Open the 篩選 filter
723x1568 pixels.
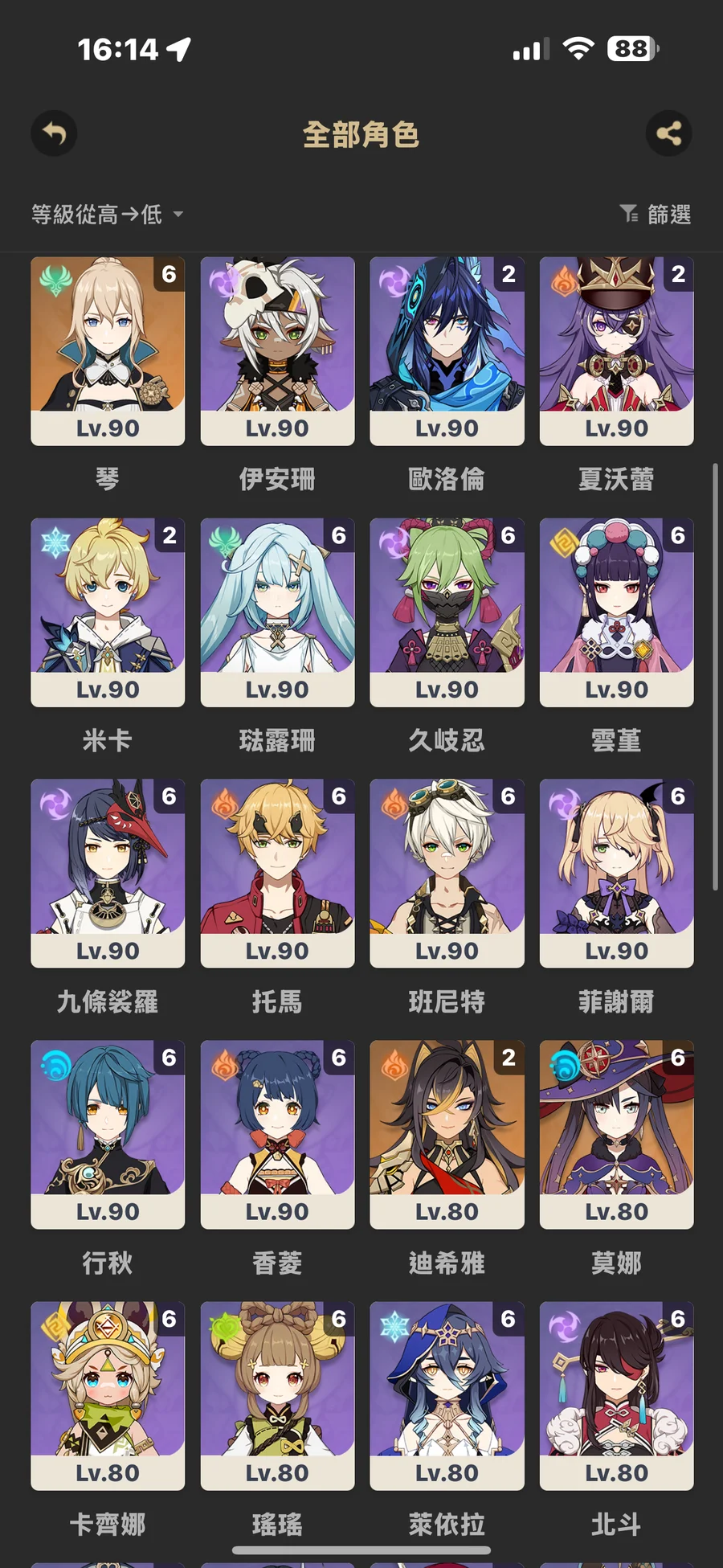[x=656, y=215]
